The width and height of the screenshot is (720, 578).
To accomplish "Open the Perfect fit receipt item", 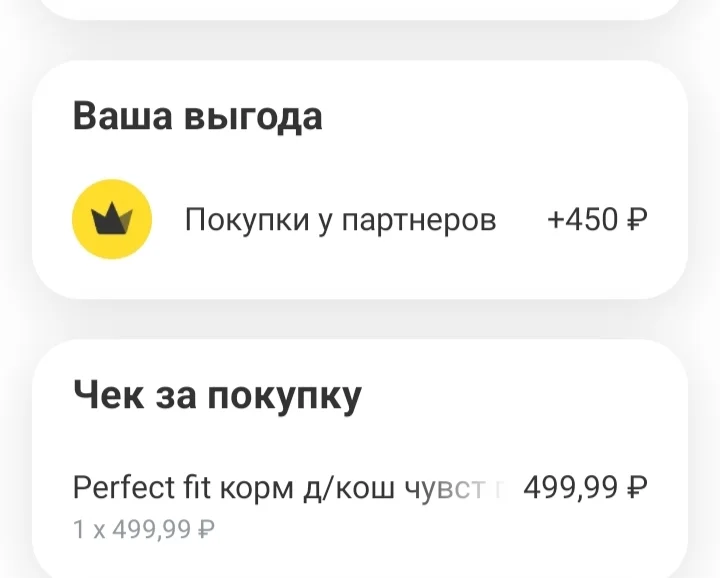I will pyautogui.click(x=360, y=507).
